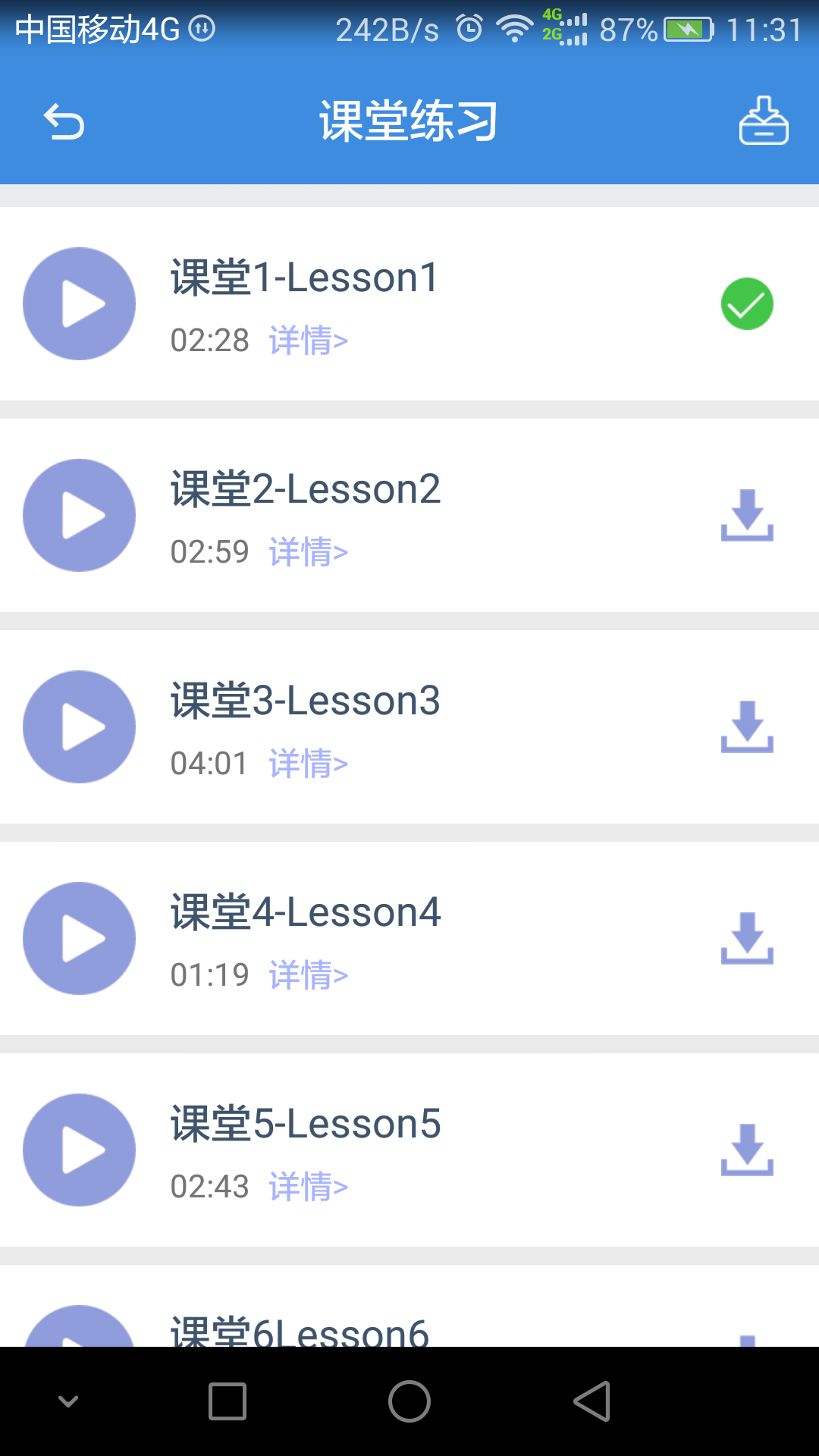Download 课堂2-Lesson2
Image resolution: width=819 pixels, height=1456 pixels.
pyautogui.click(x=747, y=515)
